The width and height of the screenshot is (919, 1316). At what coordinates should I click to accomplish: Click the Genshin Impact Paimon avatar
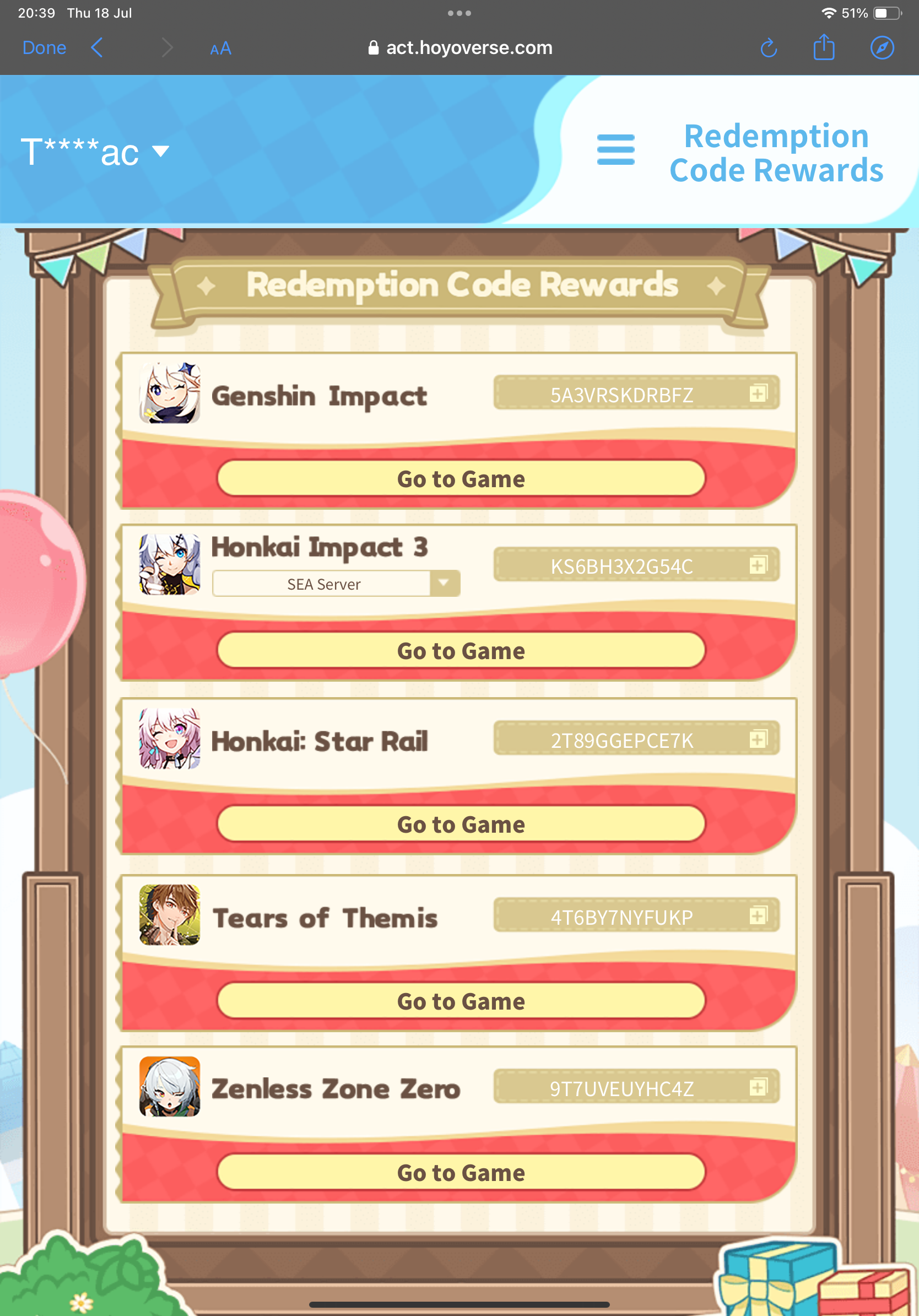(169, 392)
